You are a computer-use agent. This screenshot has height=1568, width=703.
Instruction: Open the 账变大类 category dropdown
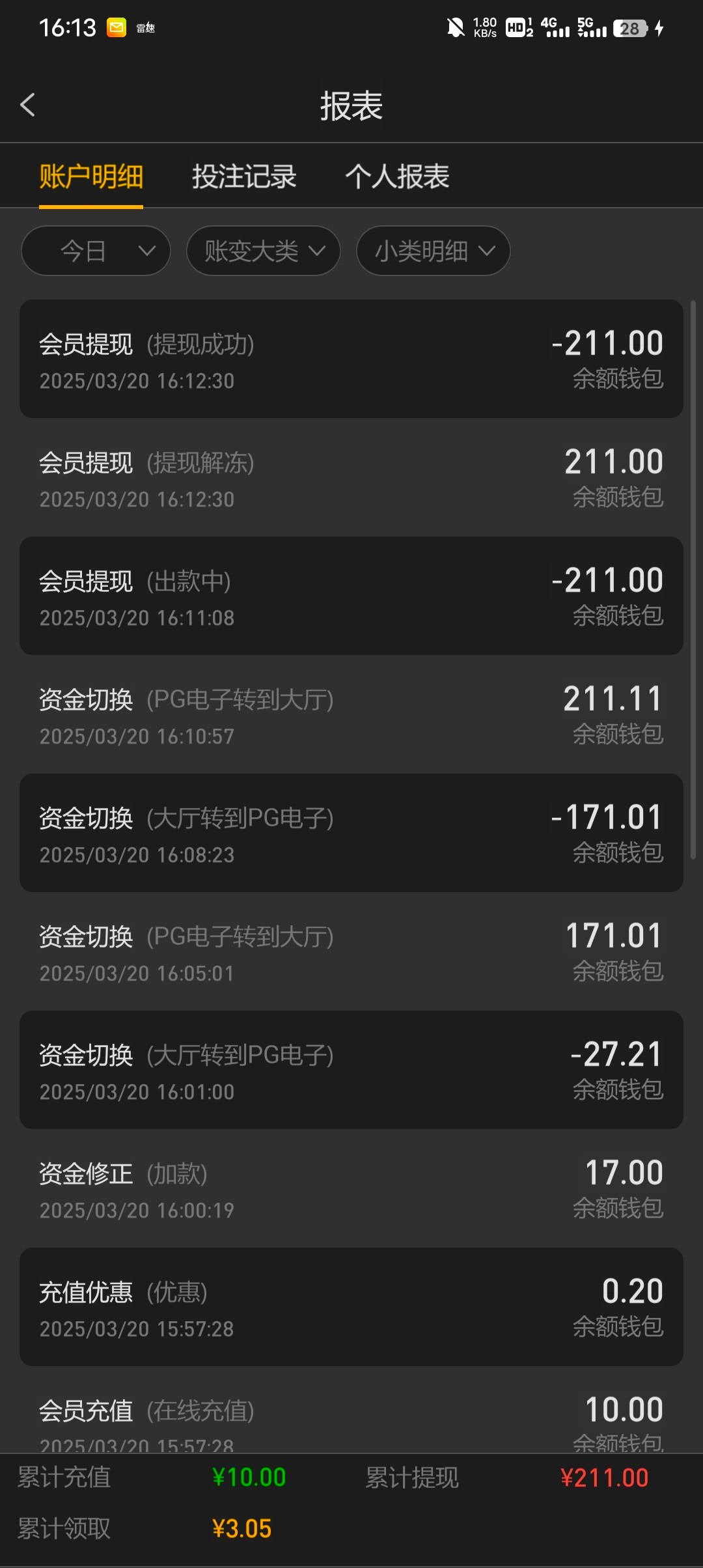(263, 251)
